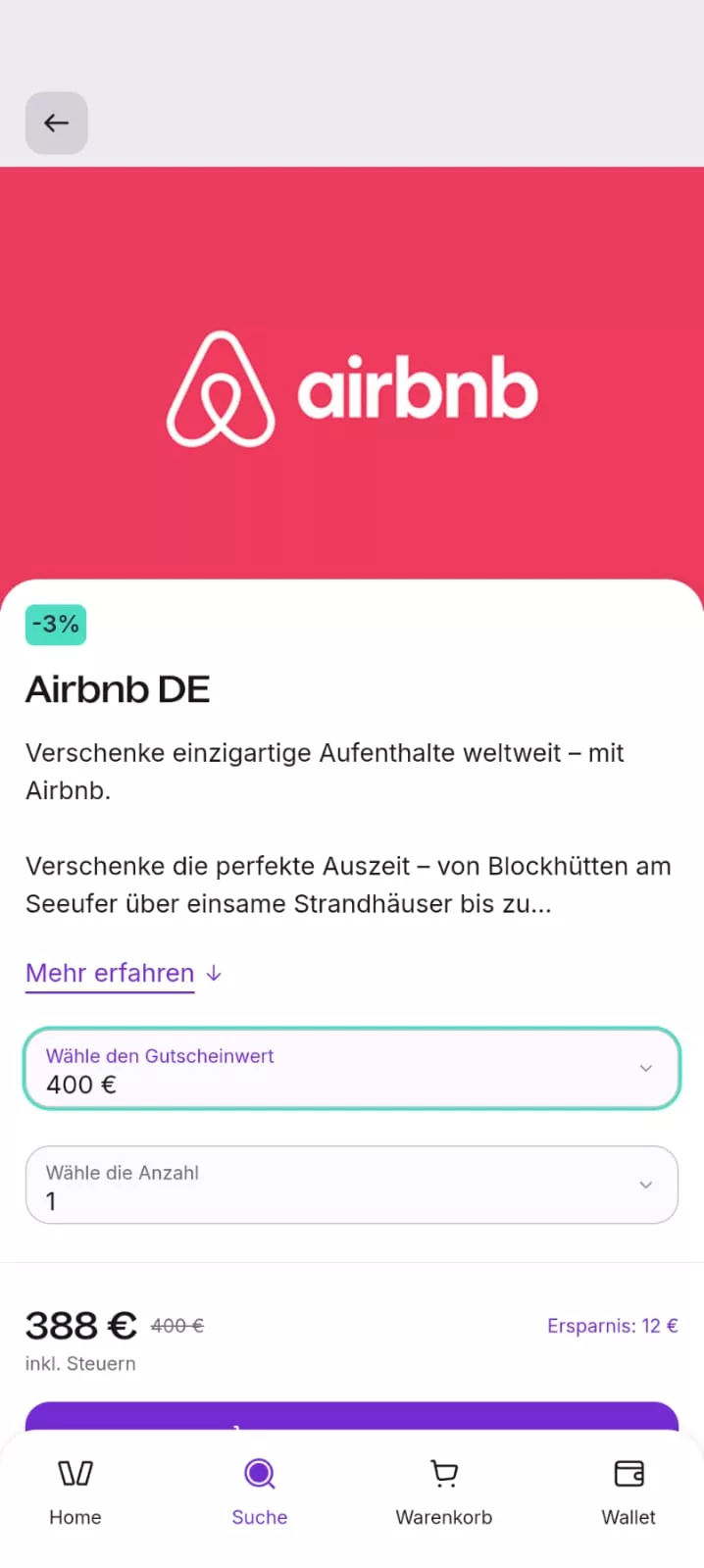
Task: Open the Gutscheinwert dropdown showing 400 €
Action: pyautogui.click(x=351, y=1069)
